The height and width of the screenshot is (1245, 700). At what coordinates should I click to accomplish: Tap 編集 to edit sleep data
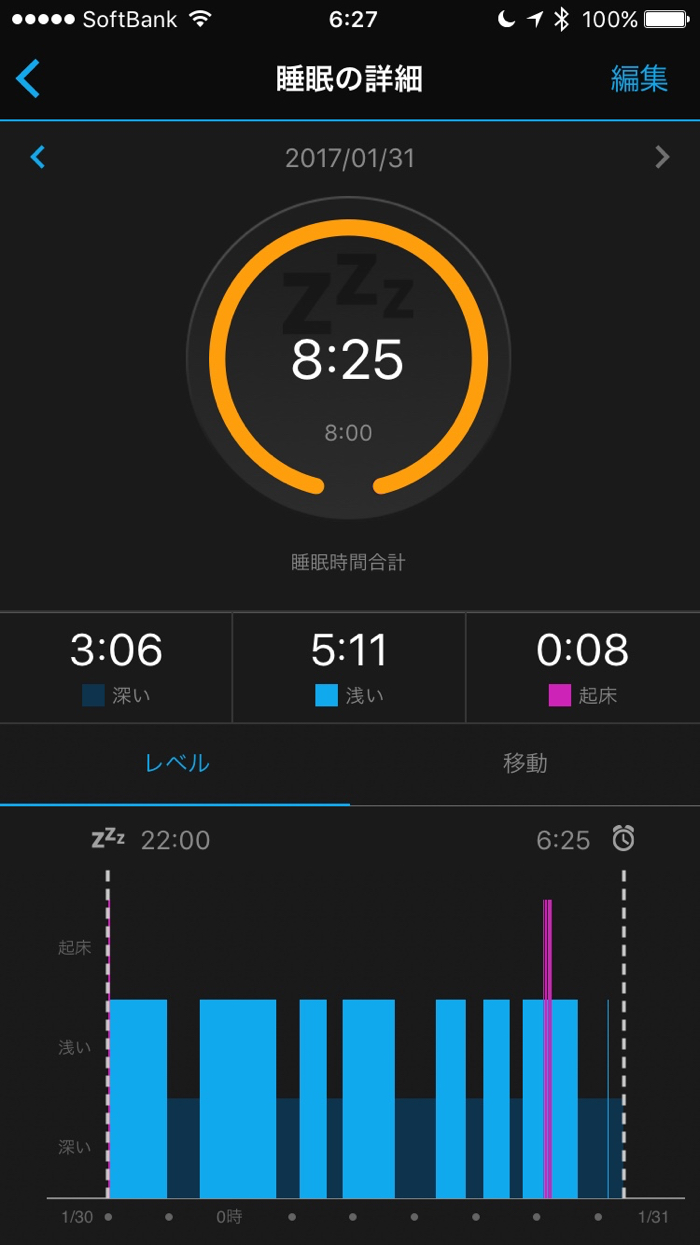639,79
